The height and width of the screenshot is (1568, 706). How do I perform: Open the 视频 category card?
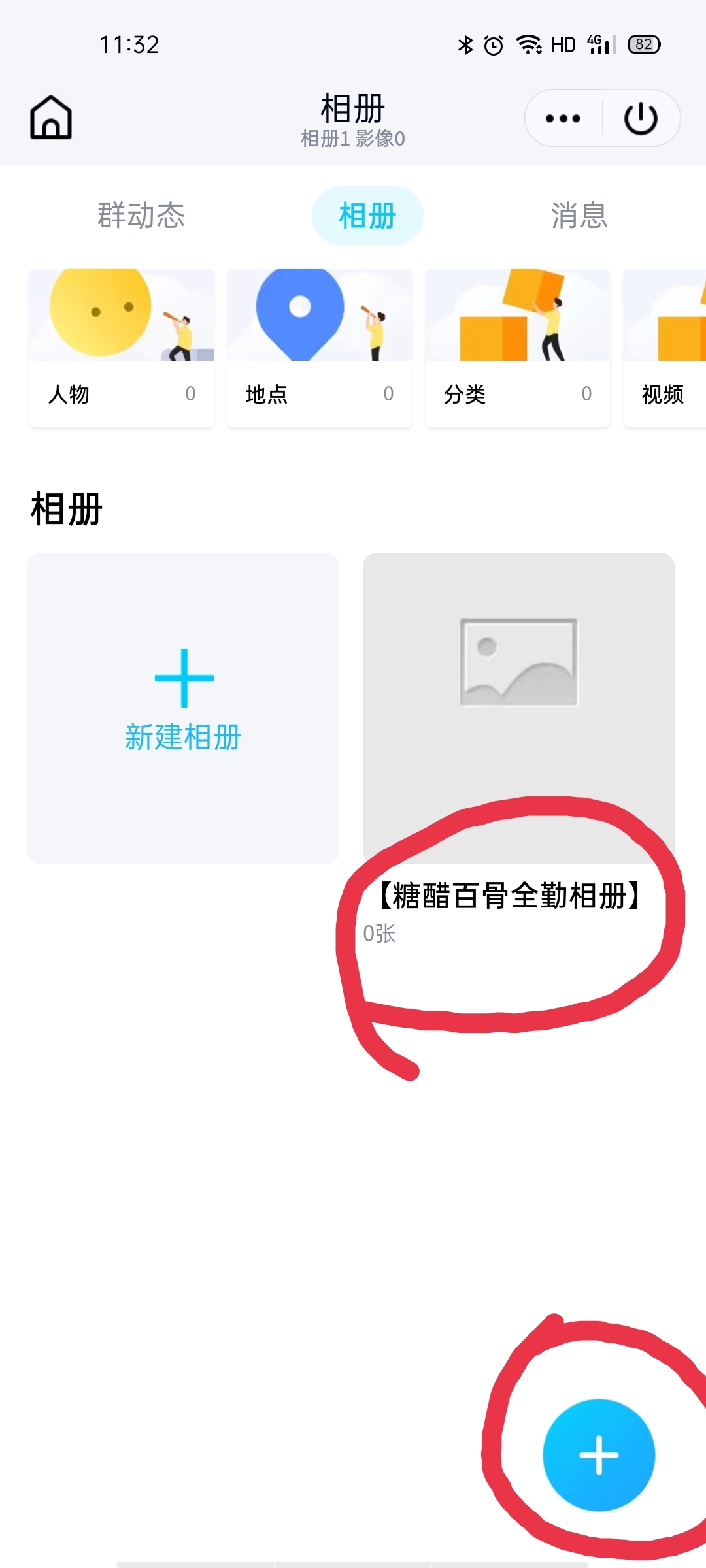pos(665,348)
